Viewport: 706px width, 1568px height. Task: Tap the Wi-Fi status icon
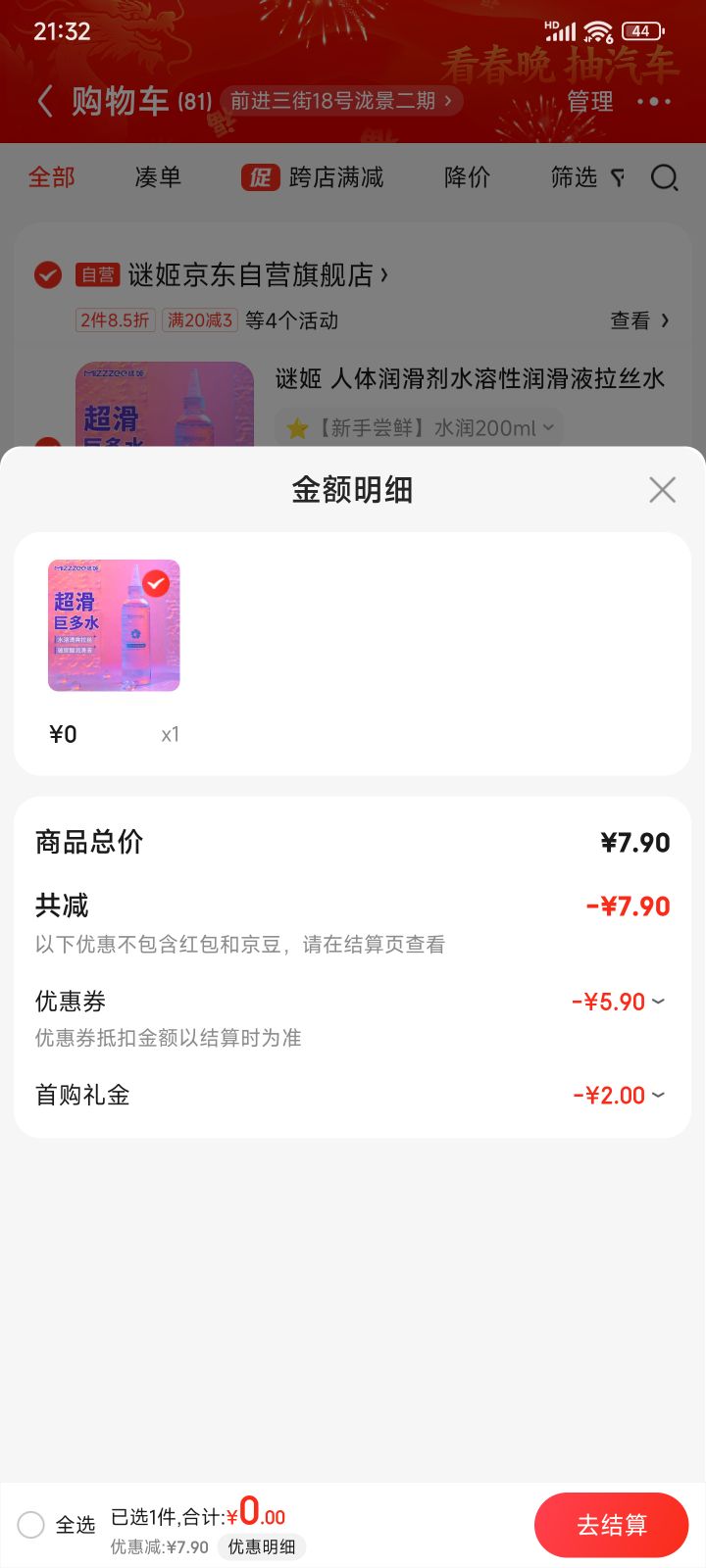click(x=597, y=30)
